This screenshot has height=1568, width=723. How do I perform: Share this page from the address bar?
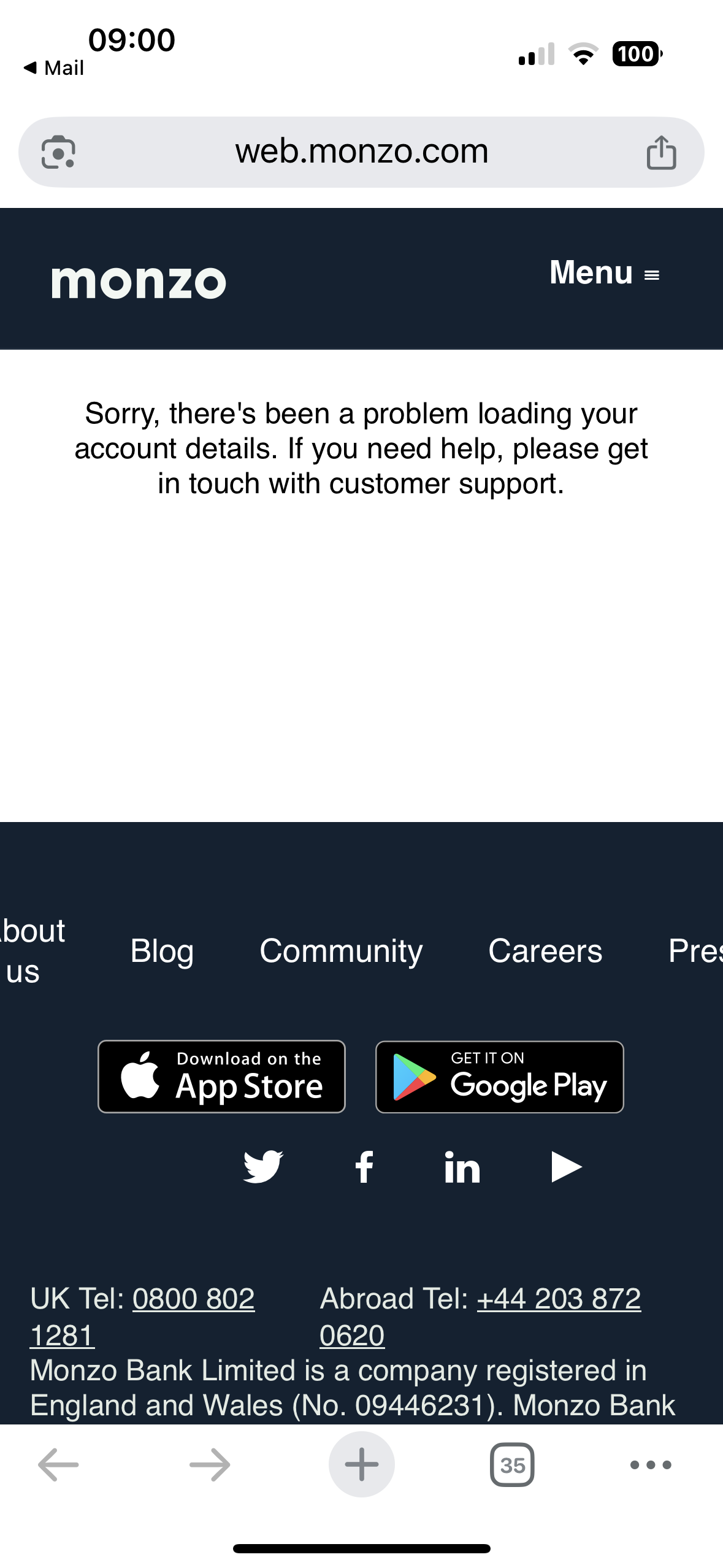661,152
